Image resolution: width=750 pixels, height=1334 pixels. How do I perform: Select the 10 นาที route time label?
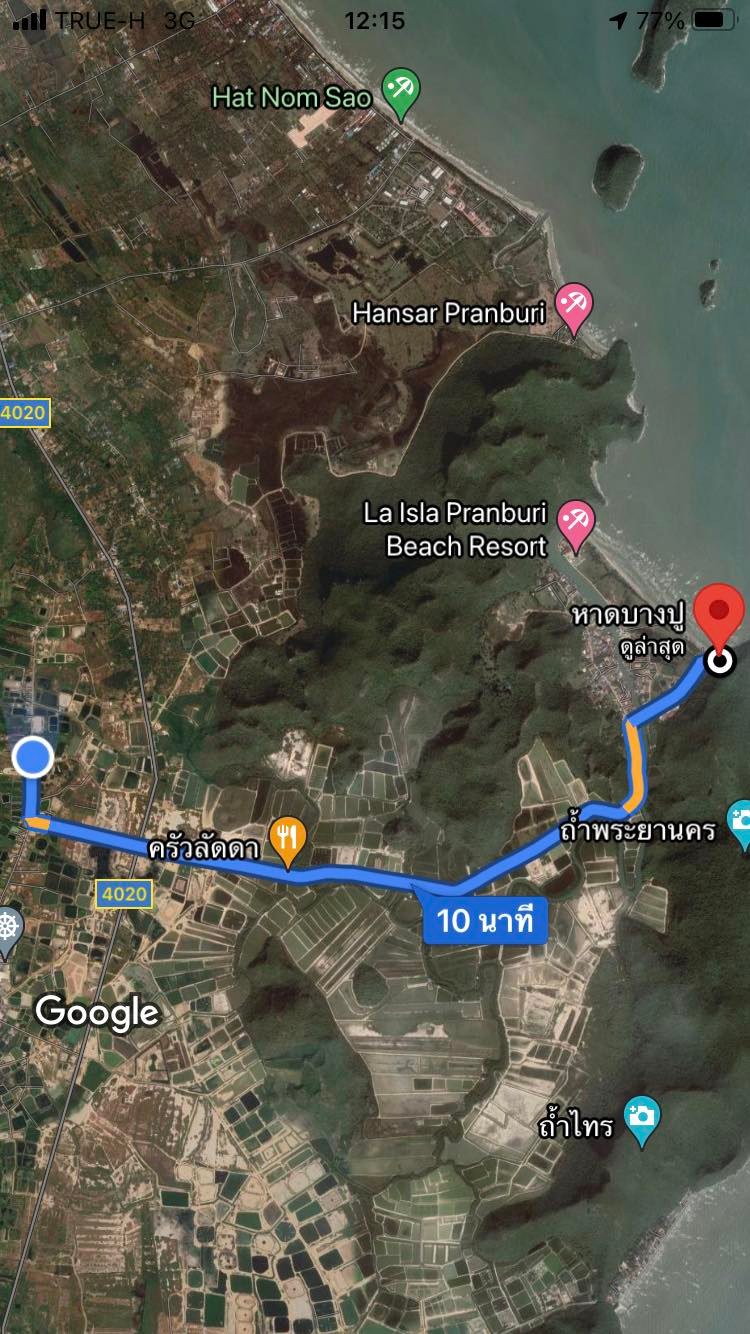coord(485,920)
